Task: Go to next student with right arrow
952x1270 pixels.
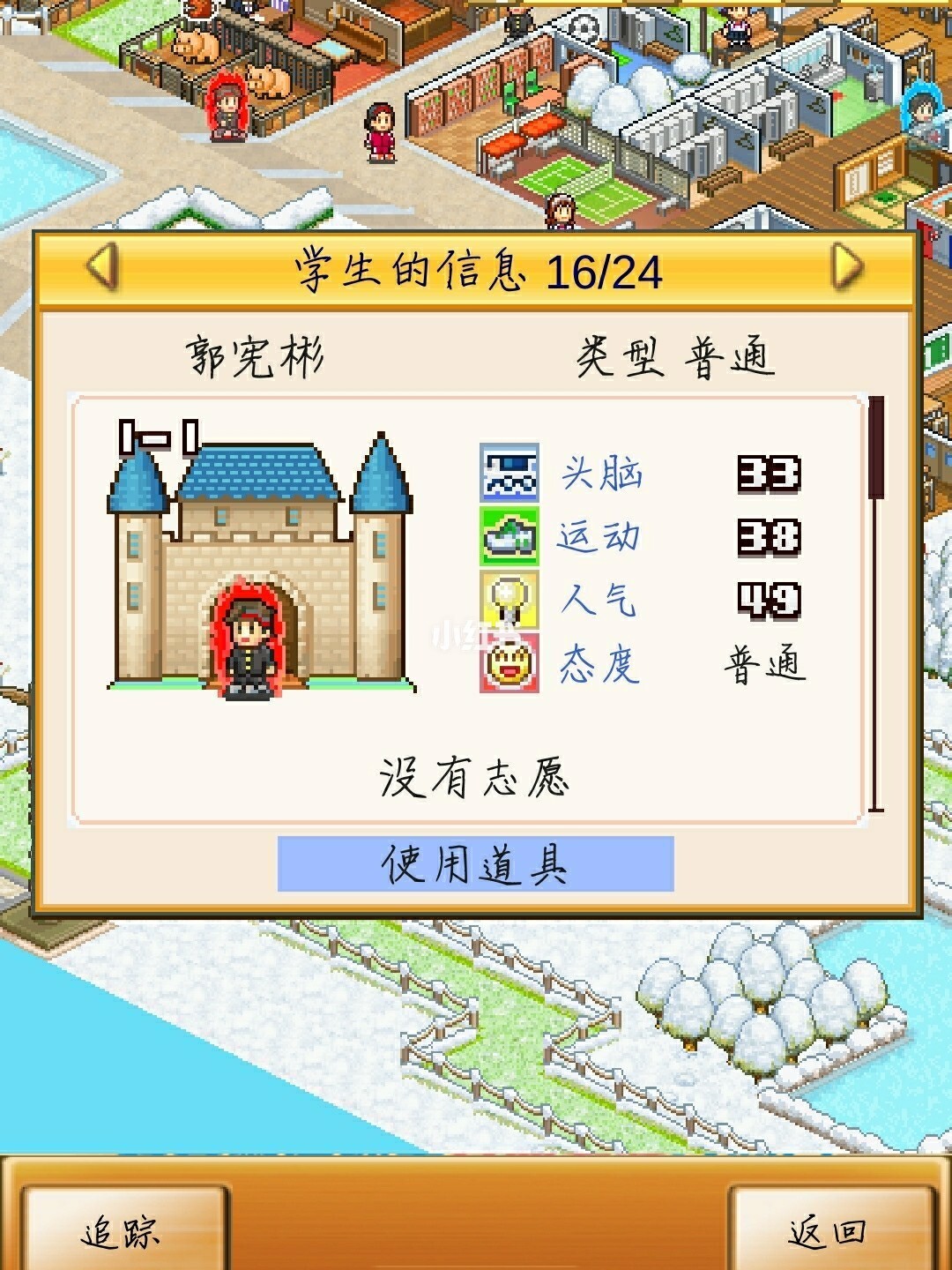Action: (x=847, y=267)
